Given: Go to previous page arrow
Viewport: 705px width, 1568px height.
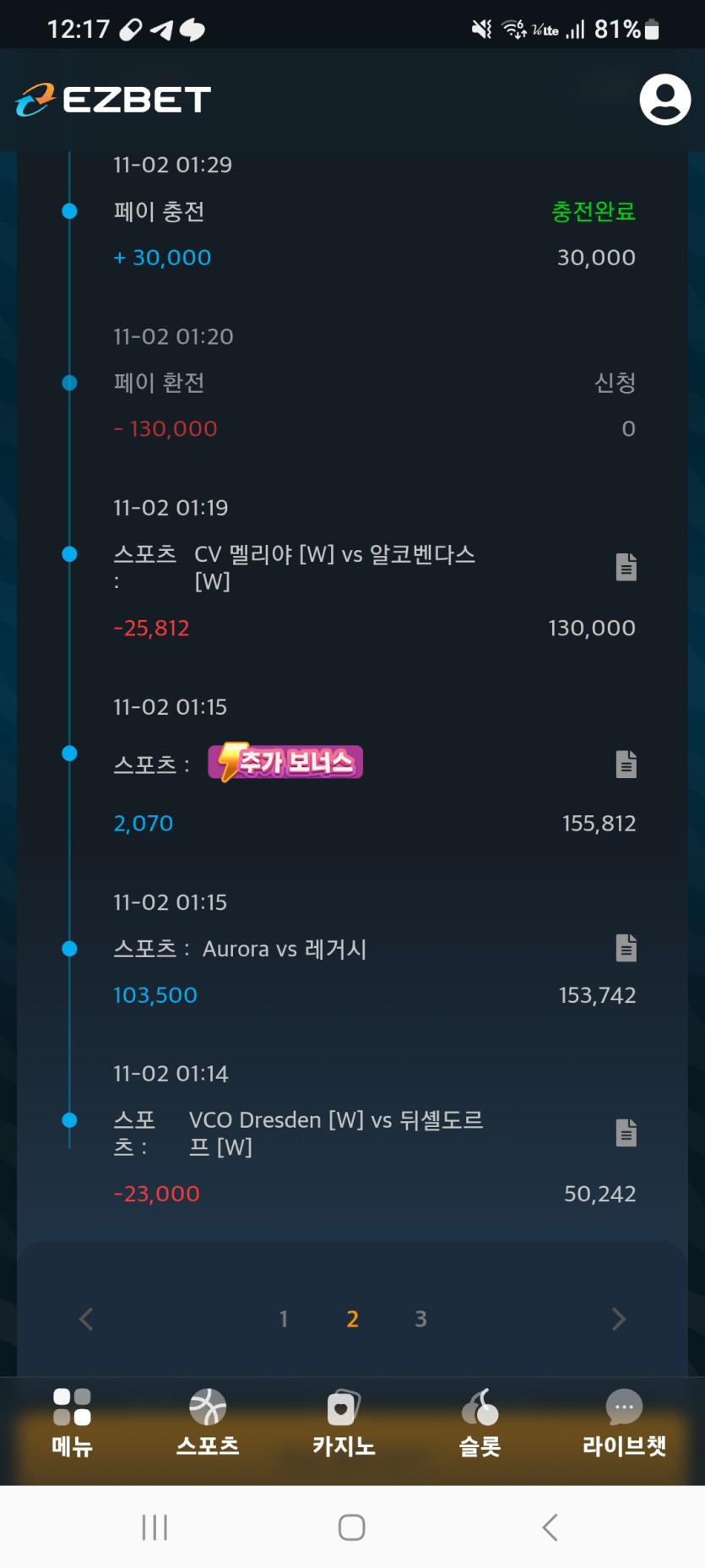Looking at the screenshot, I should [86, 1319].
